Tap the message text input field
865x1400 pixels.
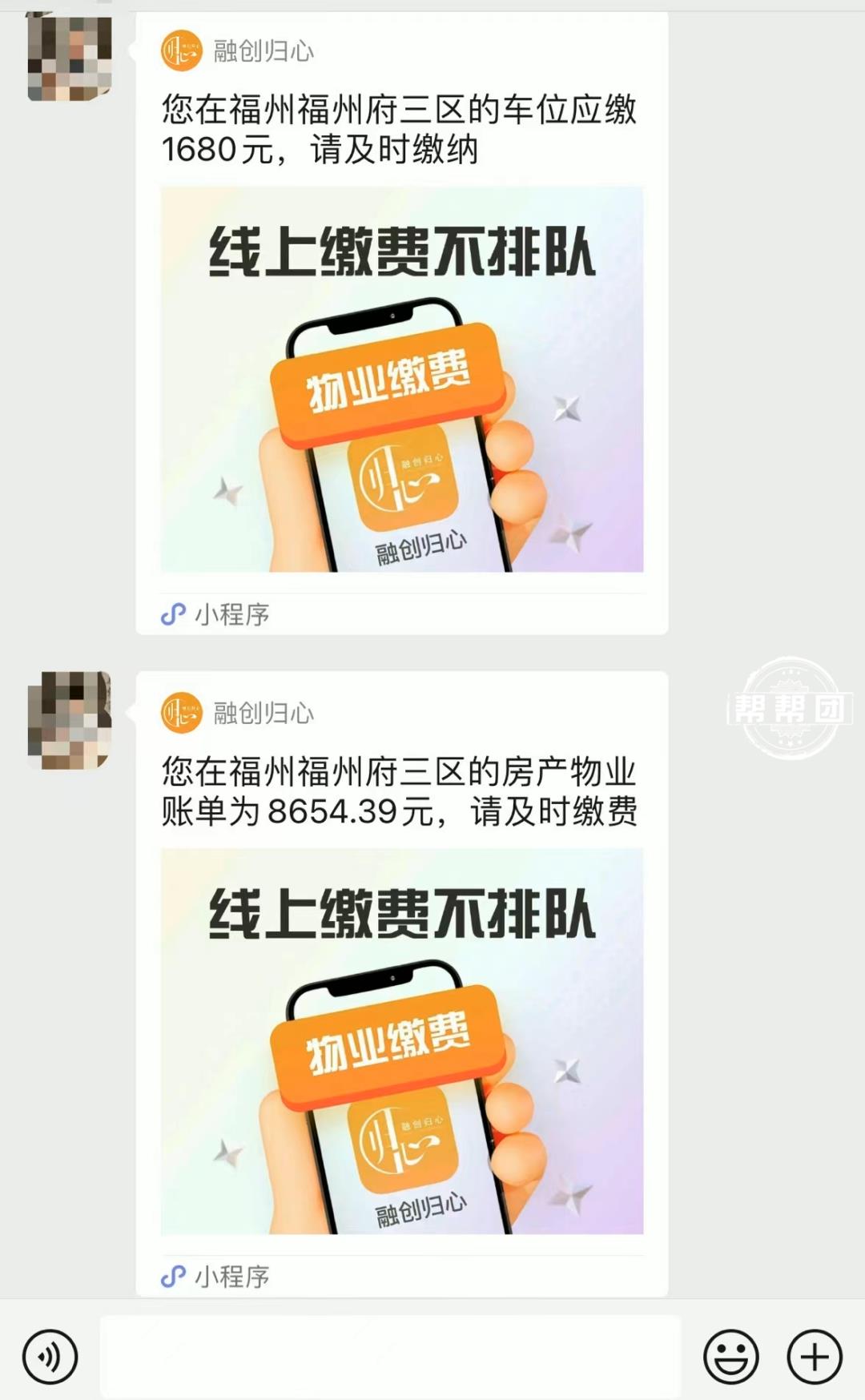pos(390,1357)
